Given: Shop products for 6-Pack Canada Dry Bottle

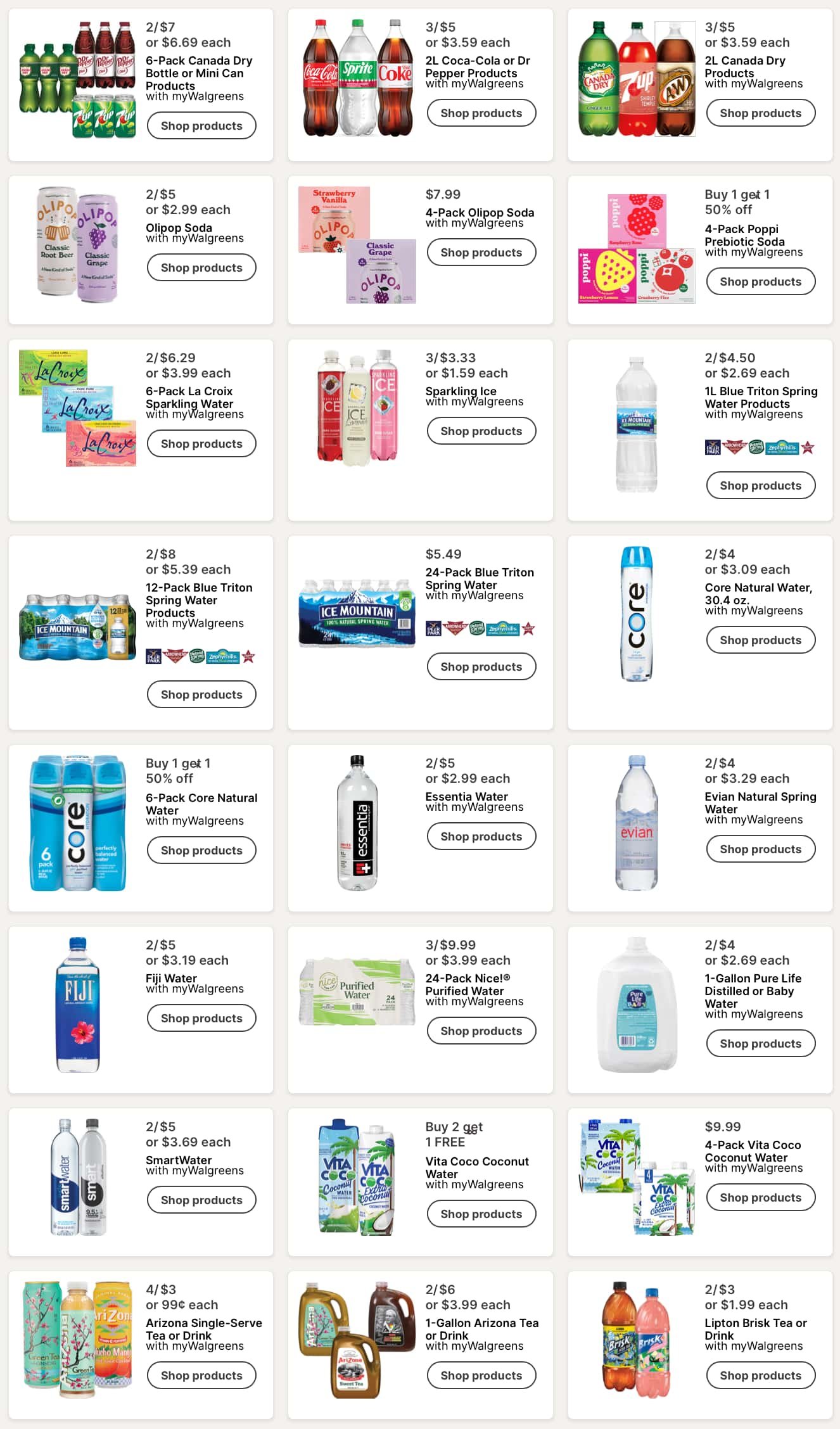Looking at the screenshot, I should [x=201, y=125].
